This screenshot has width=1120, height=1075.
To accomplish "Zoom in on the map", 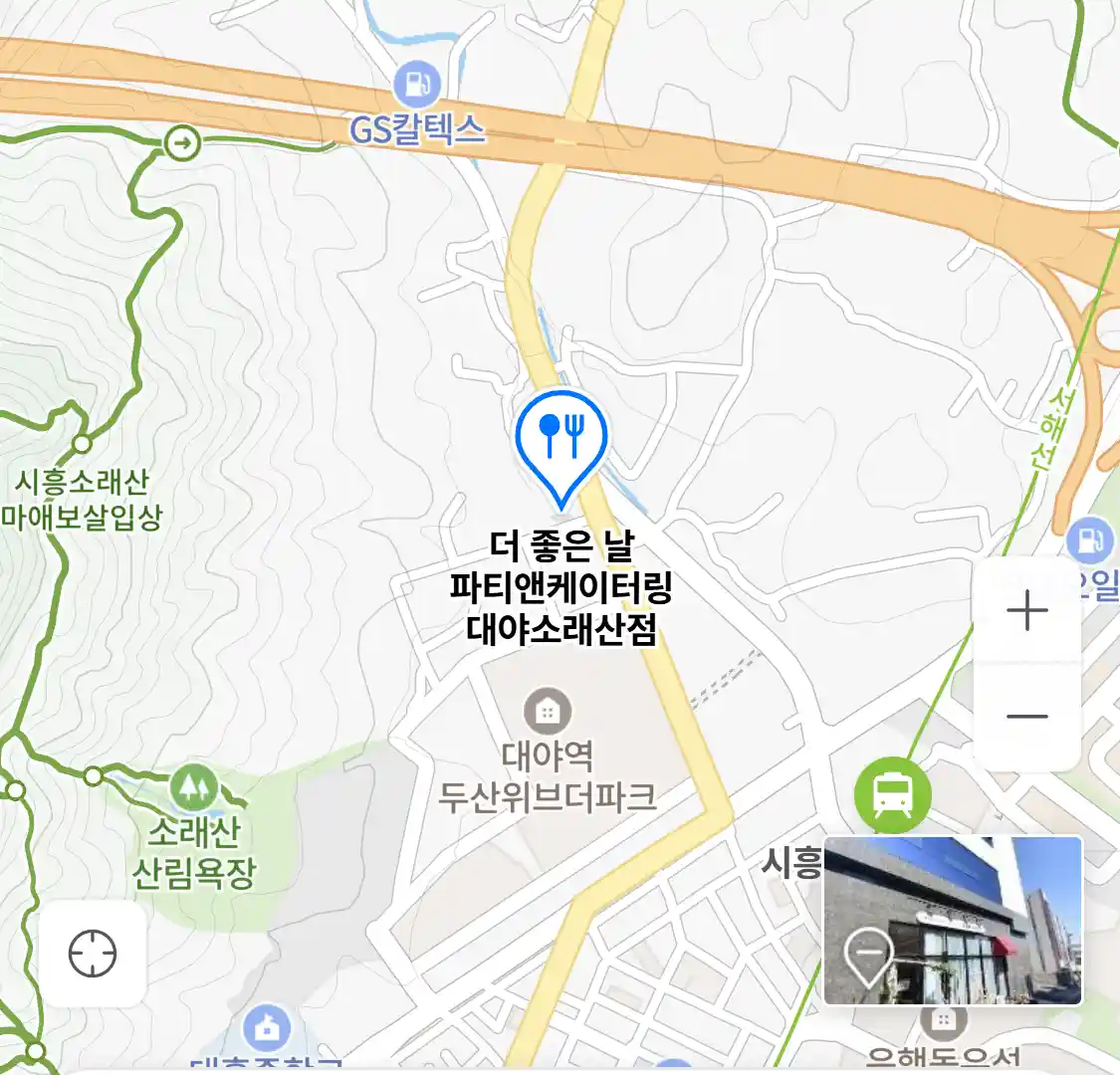I will 1027,610.
